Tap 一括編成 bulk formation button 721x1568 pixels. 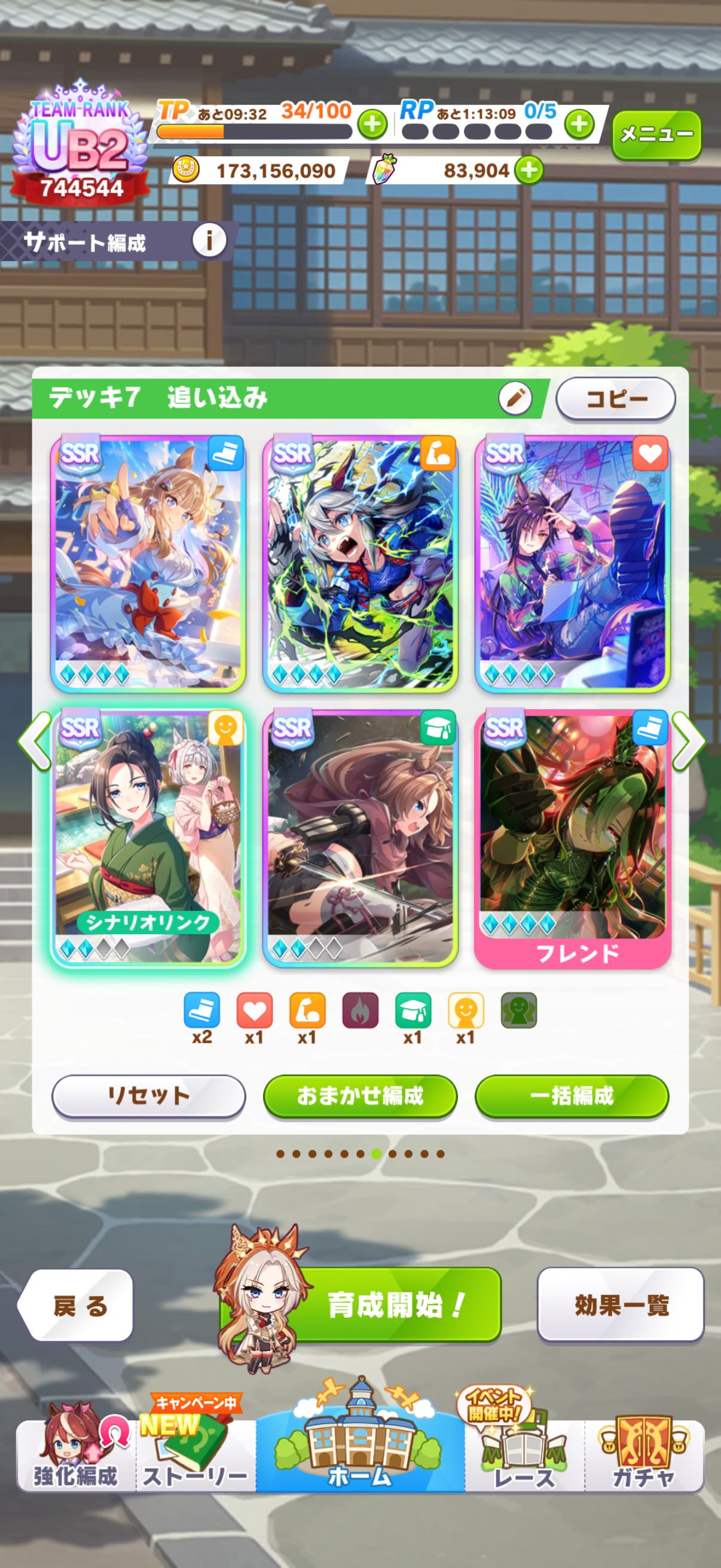click(572, 1096)
